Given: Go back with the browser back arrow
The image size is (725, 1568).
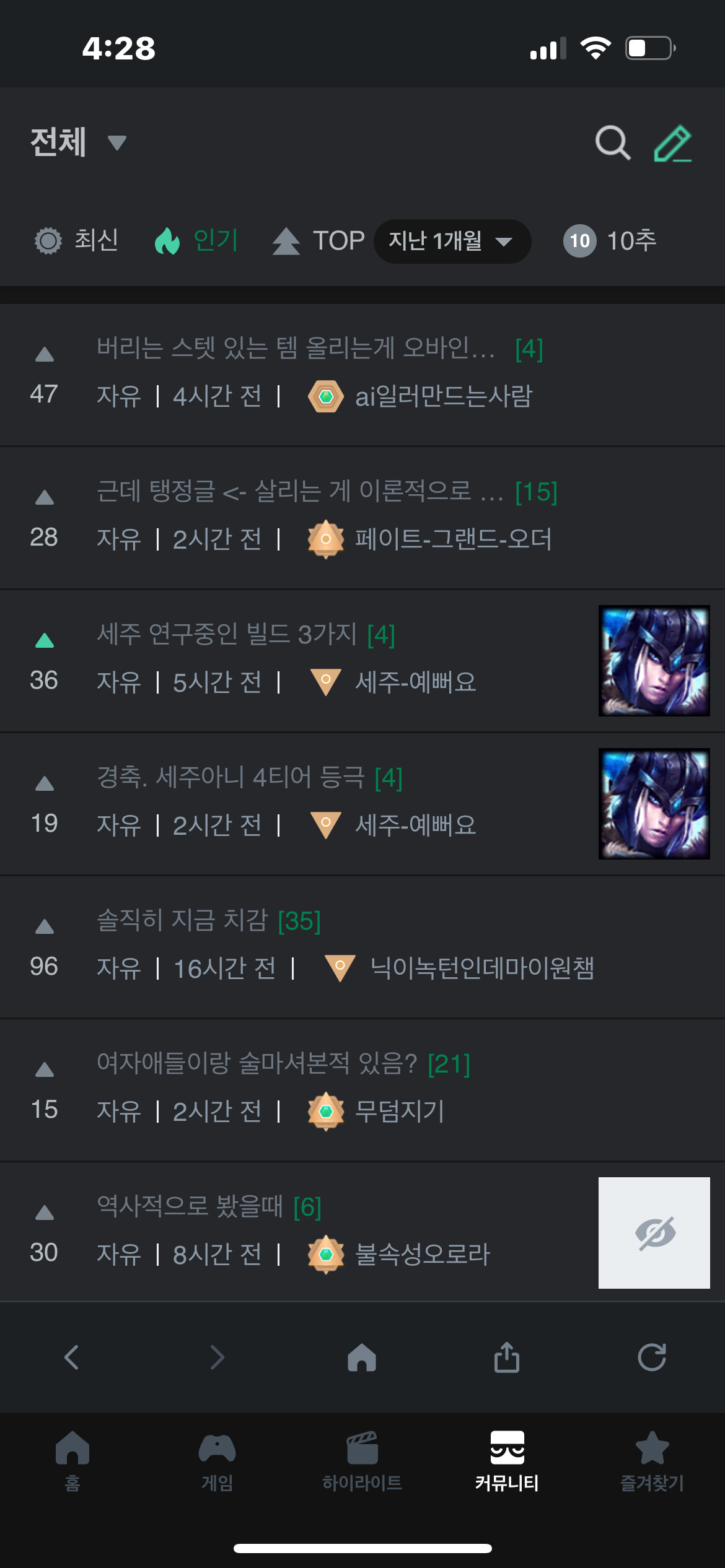Looking at the screenshot, I should tap(72, 1357).
